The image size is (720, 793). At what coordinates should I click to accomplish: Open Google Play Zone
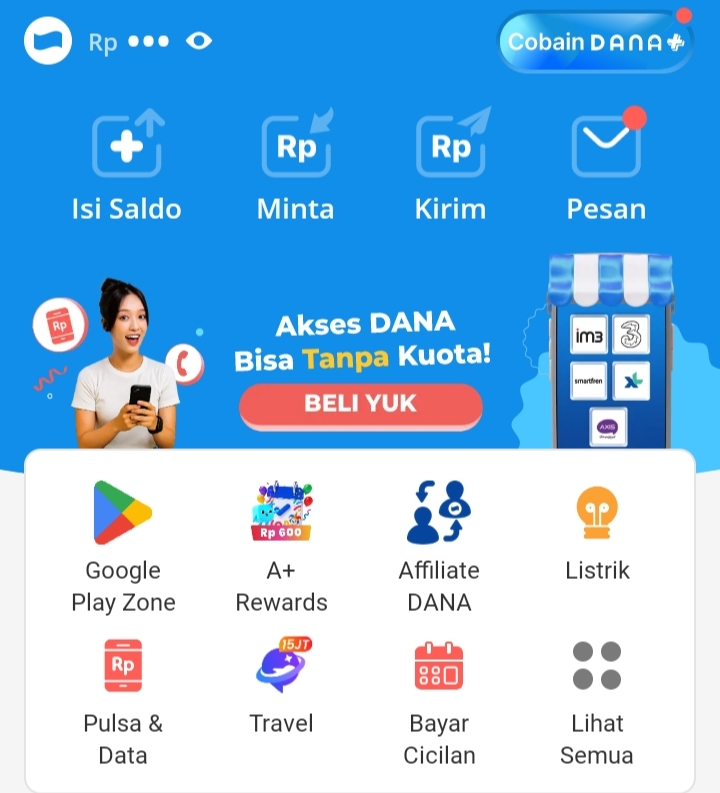click(x=123, y=547)
